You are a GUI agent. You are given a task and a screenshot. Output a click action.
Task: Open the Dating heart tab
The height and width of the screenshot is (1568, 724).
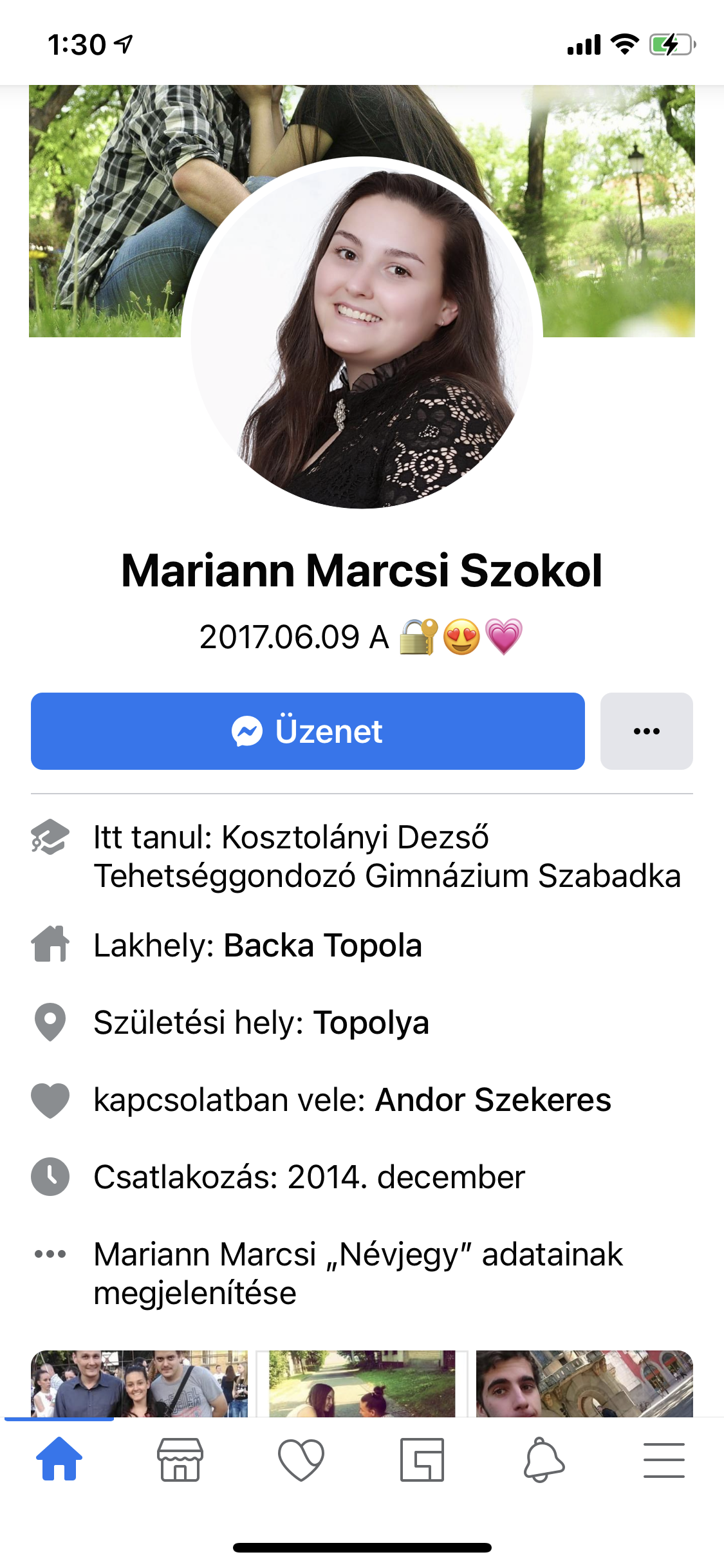301,1460
